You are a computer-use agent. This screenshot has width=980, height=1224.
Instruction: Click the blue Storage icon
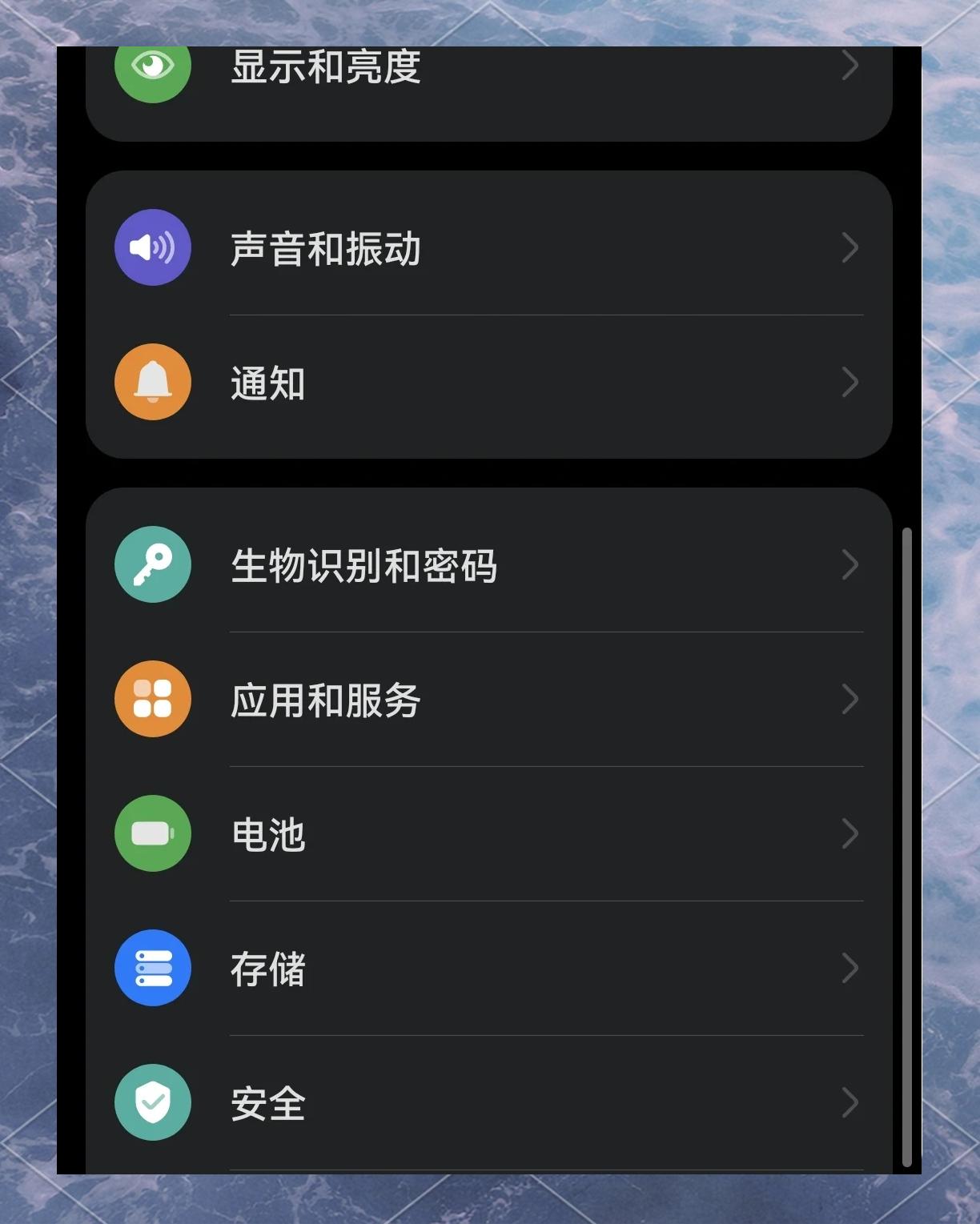[152, 968]
